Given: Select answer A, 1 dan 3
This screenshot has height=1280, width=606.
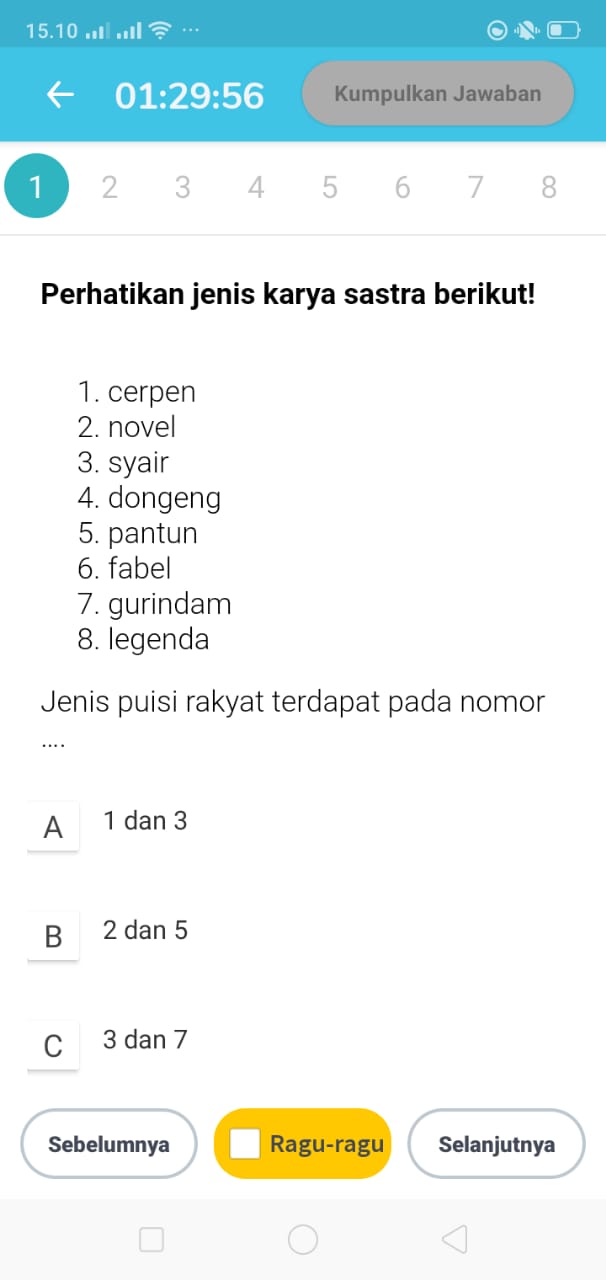Looking at the screenshot, I should coord(53,827).
